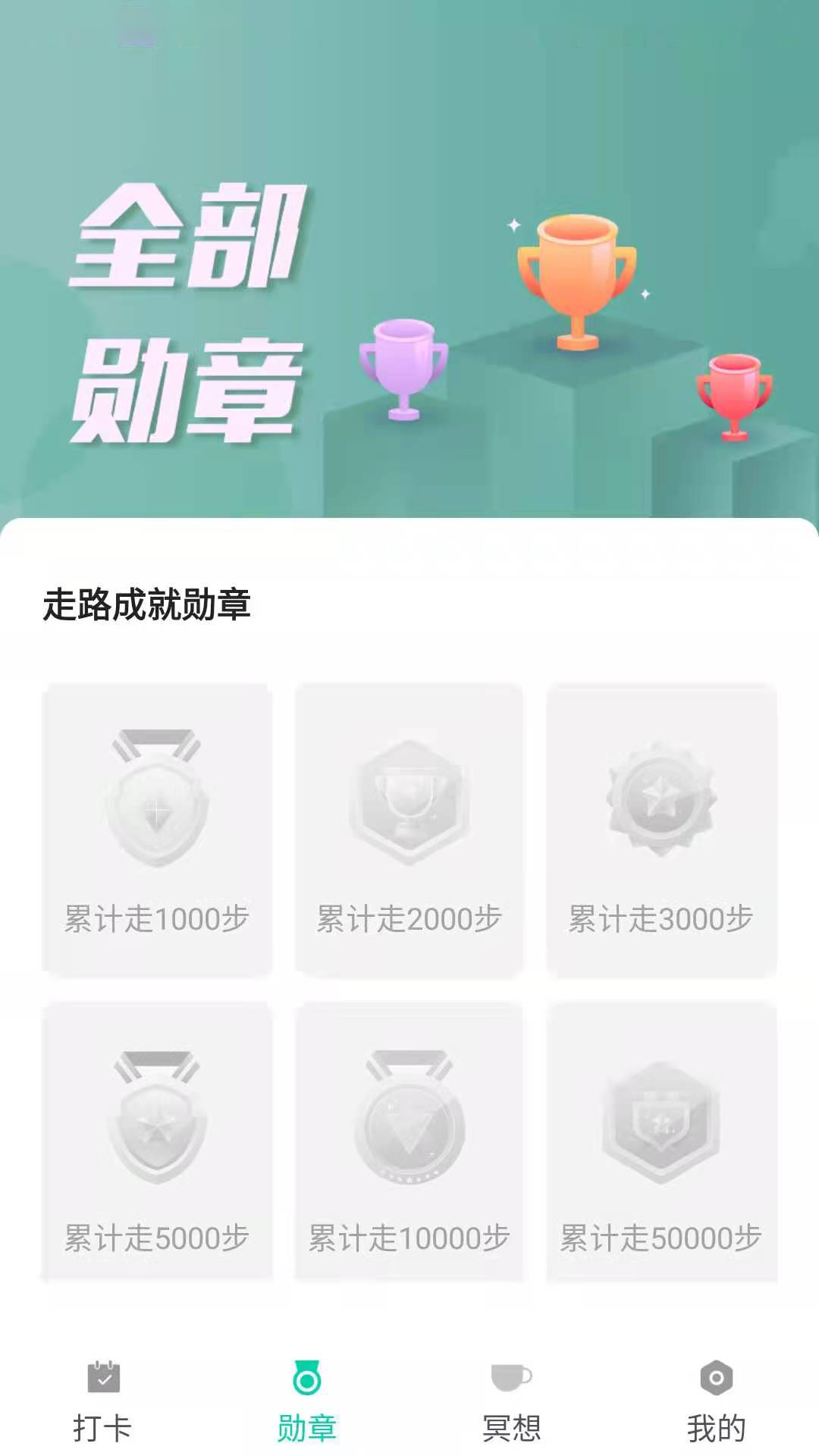
Task: Tap the 累计走3000步 badge card
Action: pyautogui.click(x=661, y=829)
